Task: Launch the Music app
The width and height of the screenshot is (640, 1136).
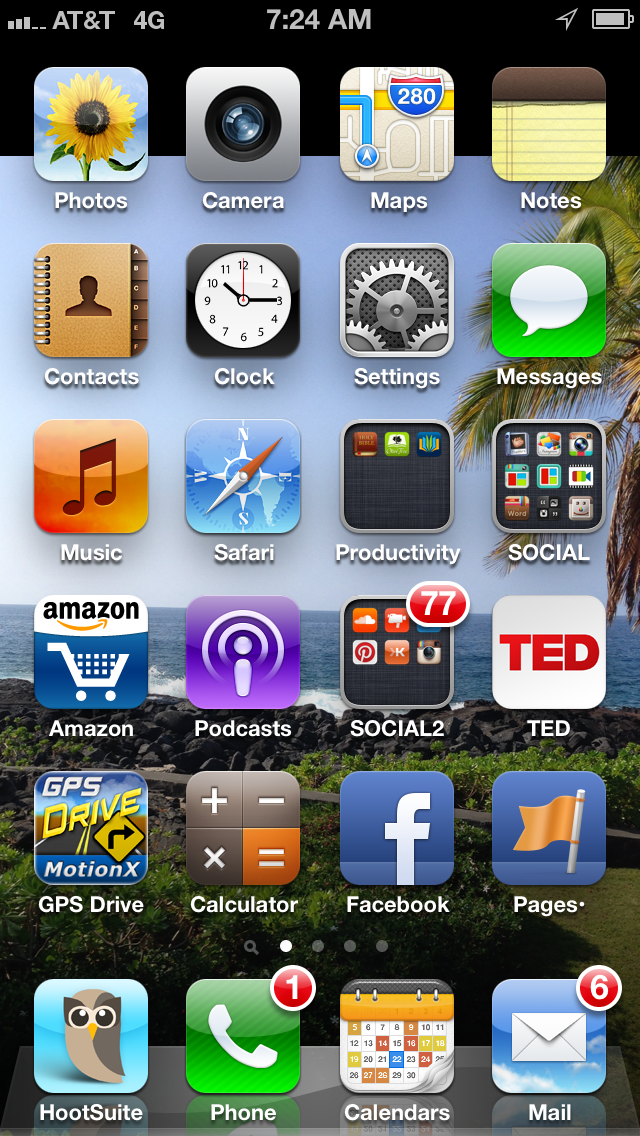Action: coord(91,477)
